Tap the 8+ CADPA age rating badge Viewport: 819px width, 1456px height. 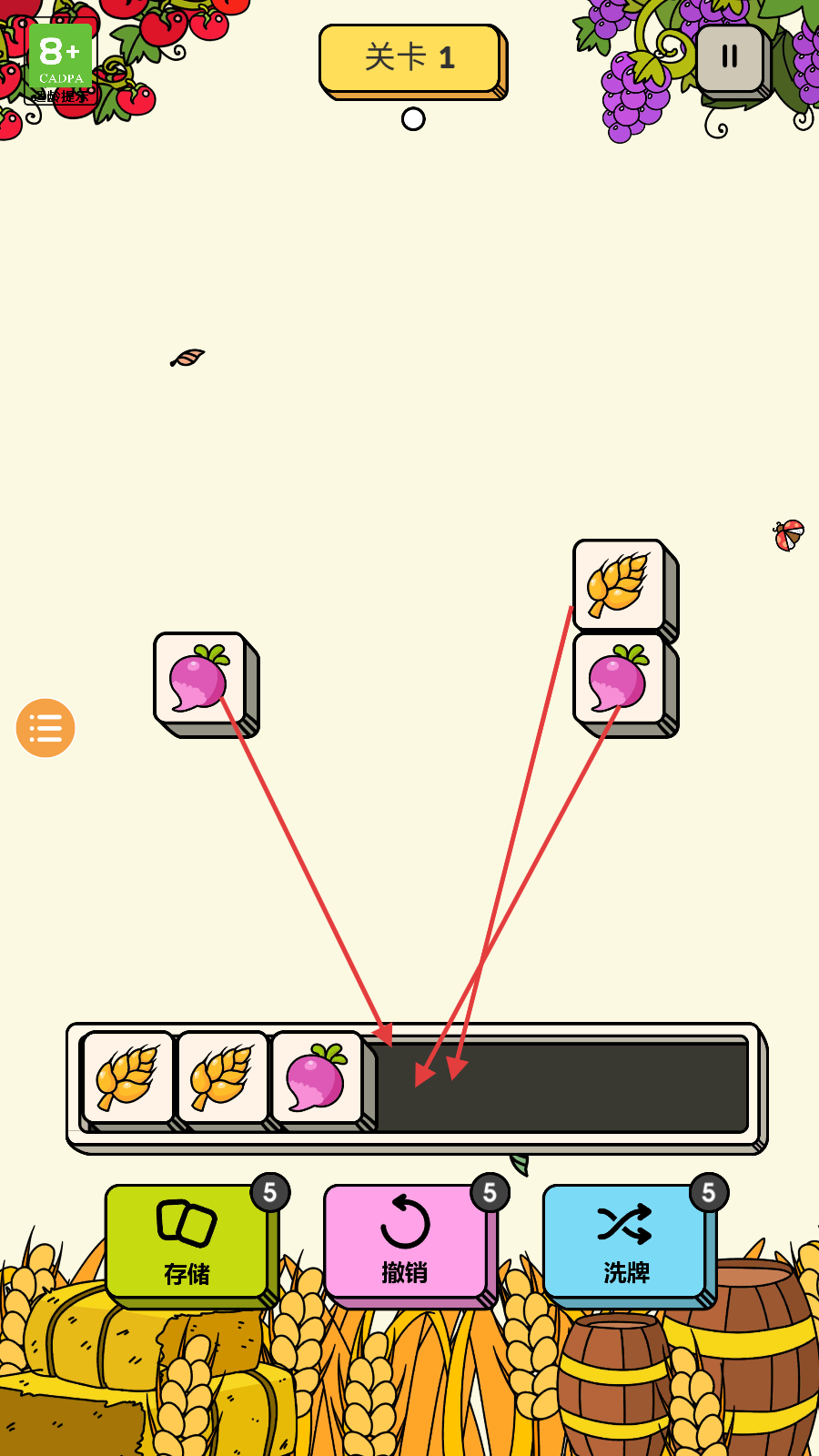click(x=60, y=61)
